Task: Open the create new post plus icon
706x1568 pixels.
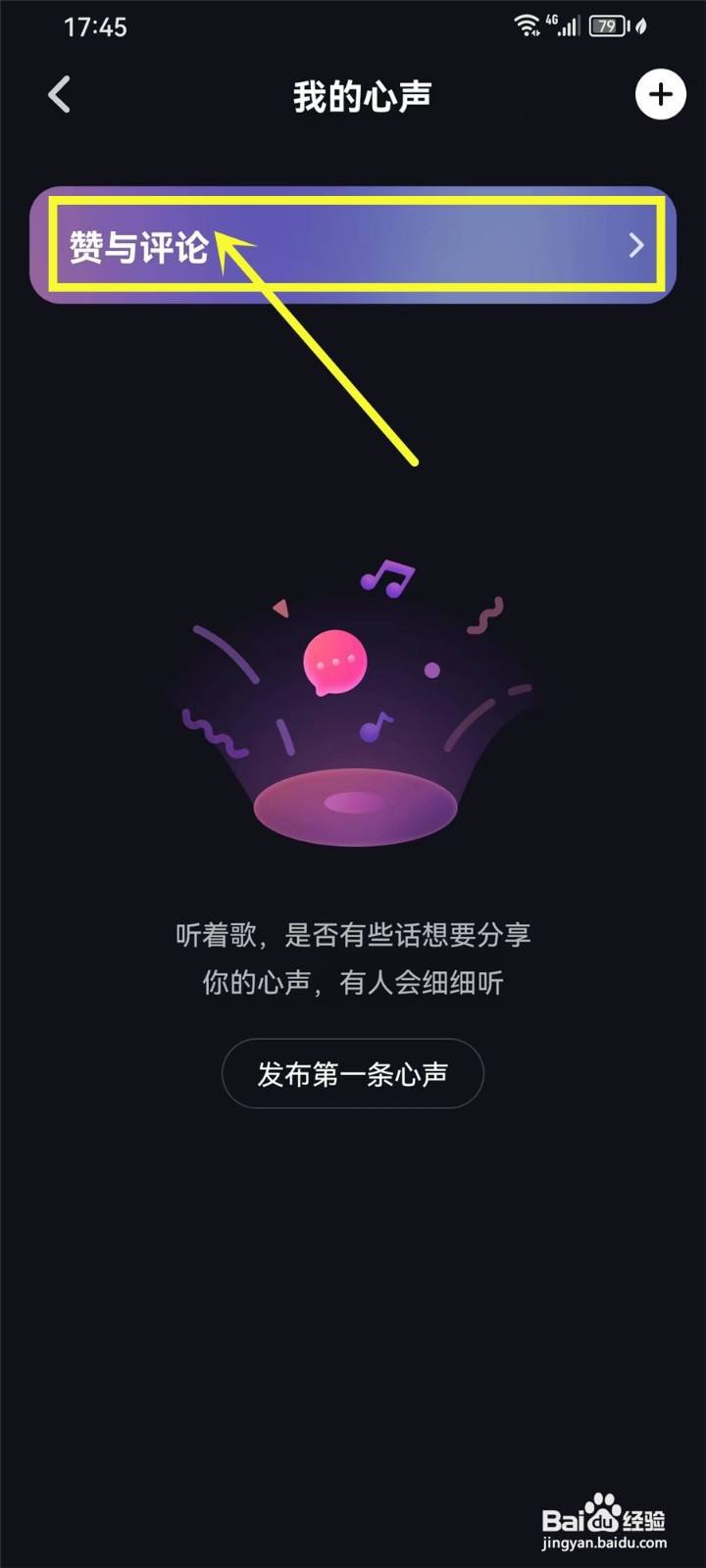Action: coord(661,95)
